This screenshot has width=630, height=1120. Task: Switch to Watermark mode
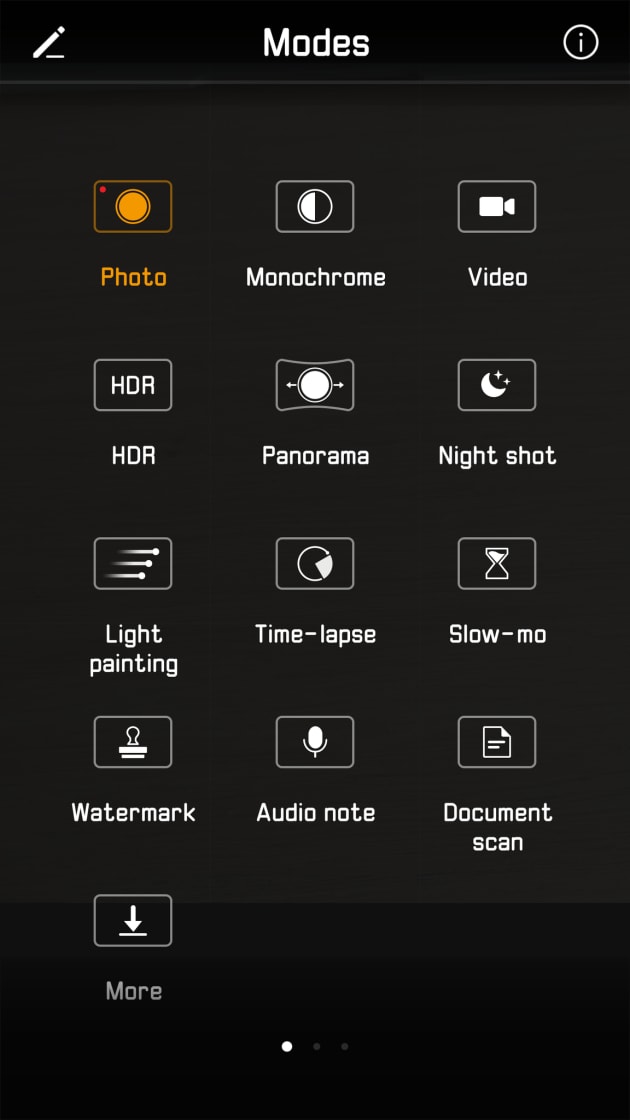[x=133, y=741]
